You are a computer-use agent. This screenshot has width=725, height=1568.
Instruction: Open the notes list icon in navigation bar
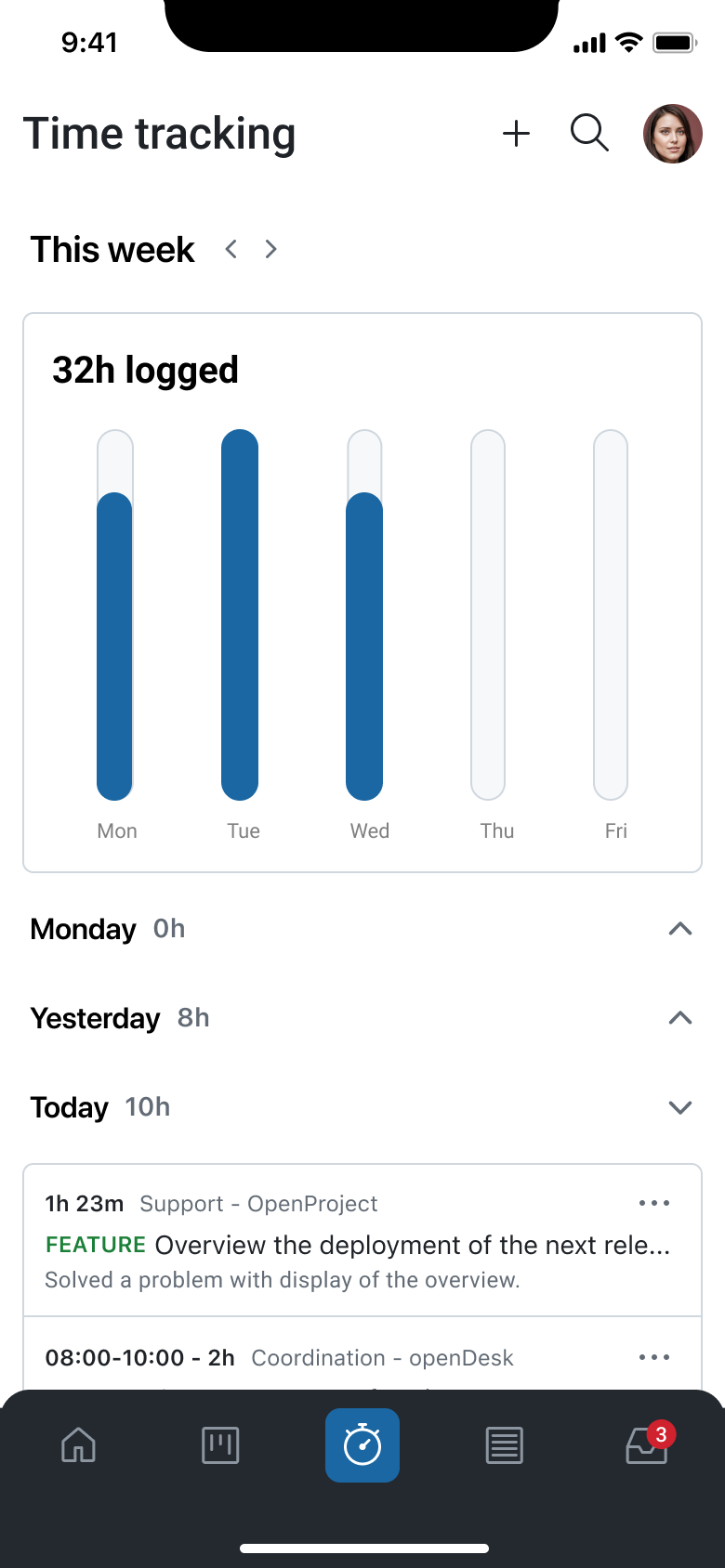[504, 1445]
